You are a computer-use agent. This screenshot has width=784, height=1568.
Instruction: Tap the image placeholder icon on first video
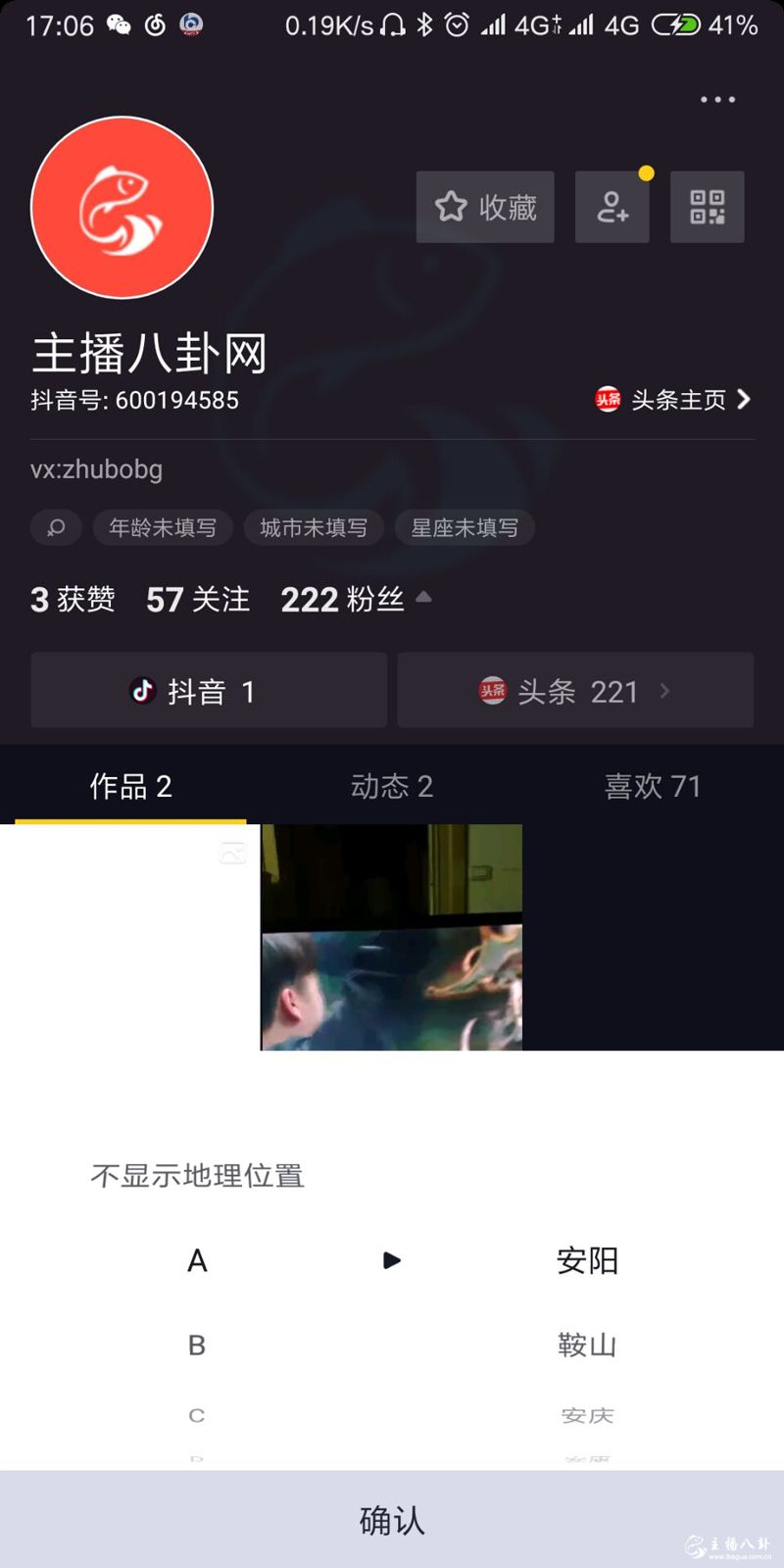231,853
